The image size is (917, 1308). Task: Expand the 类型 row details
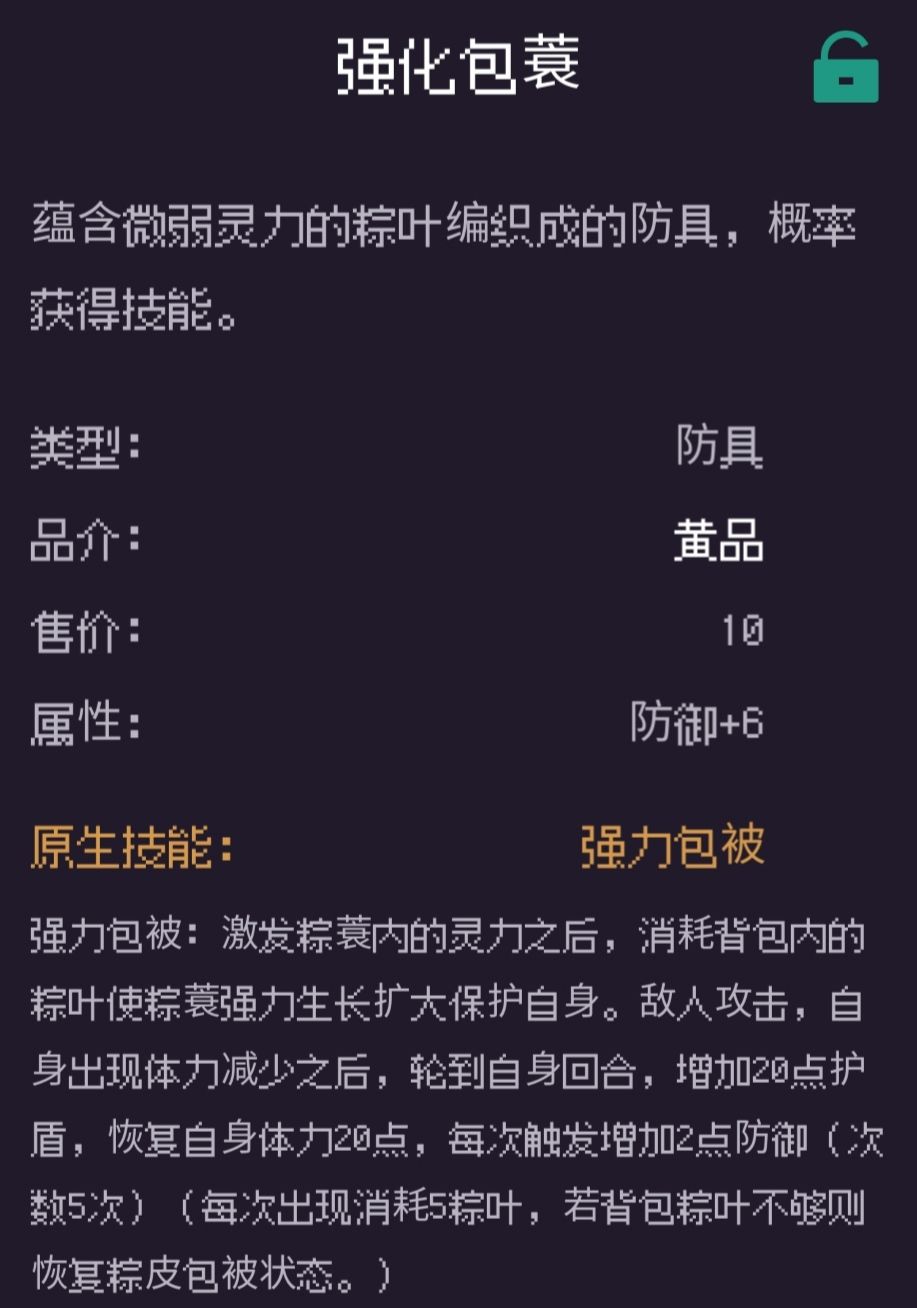click(x=85, y=448)
